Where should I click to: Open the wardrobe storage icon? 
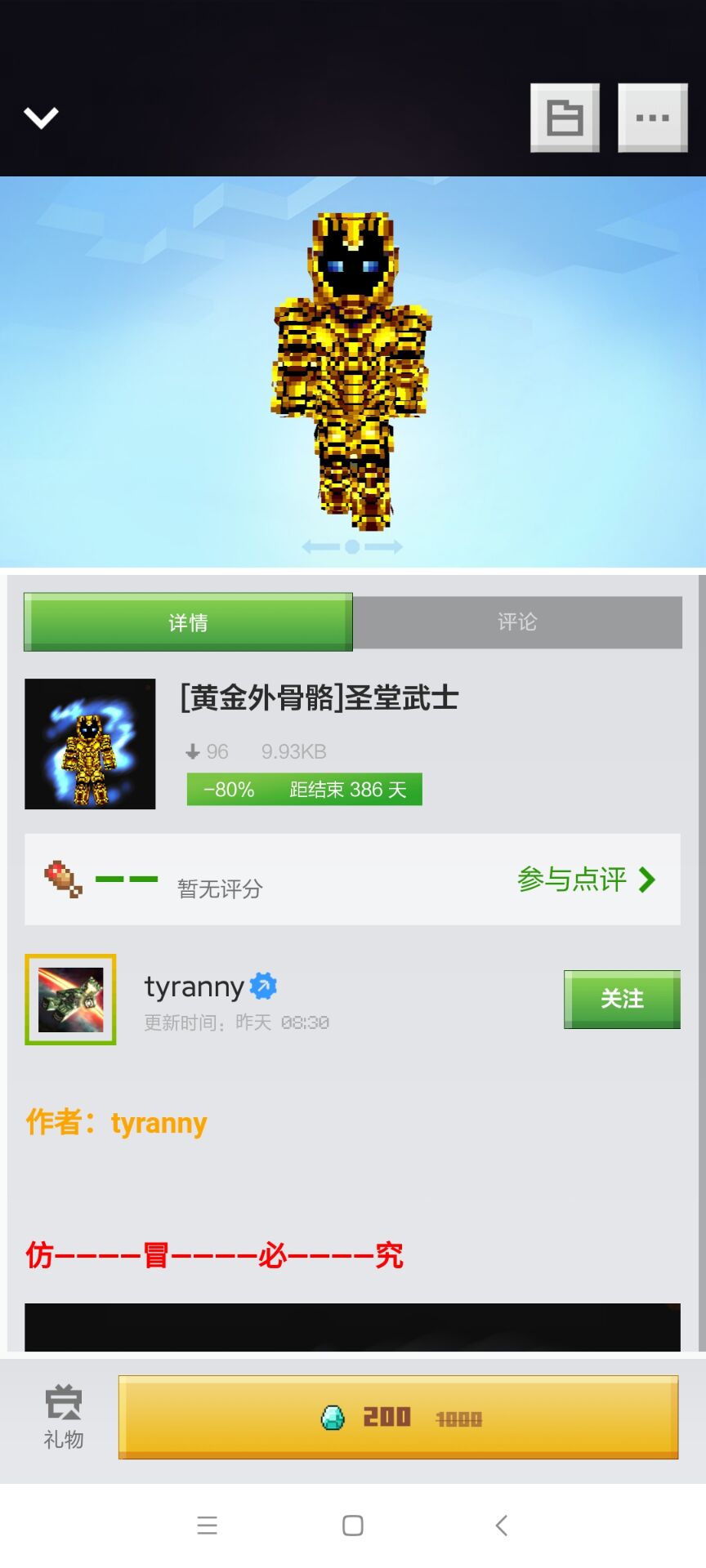pos(565,118)
